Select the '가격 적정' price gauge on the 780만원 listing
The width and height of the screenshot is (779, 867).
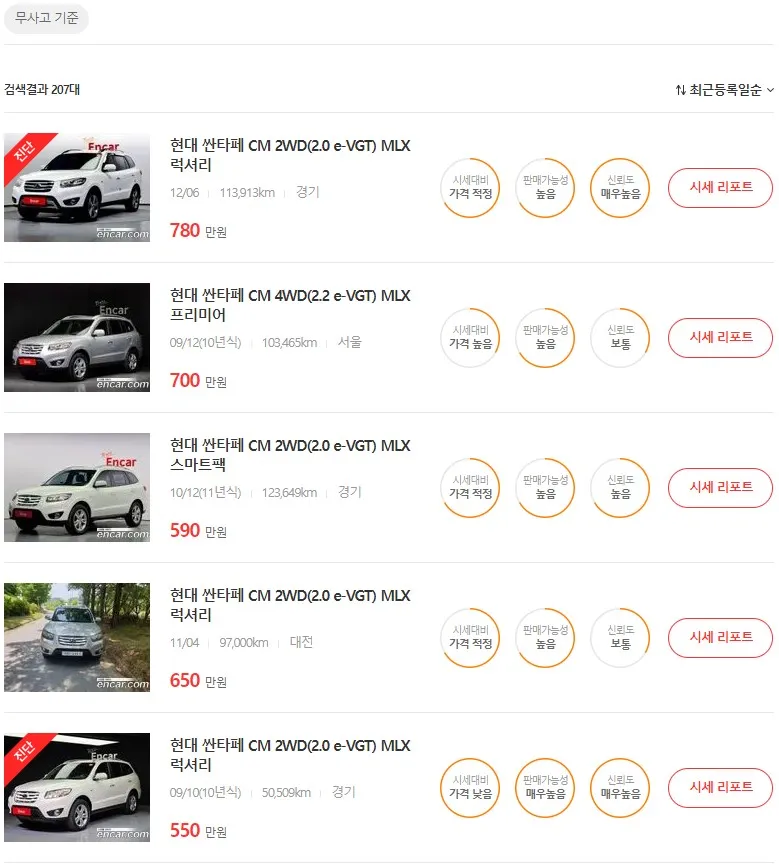pyautogui.click(x=470, y=188)
